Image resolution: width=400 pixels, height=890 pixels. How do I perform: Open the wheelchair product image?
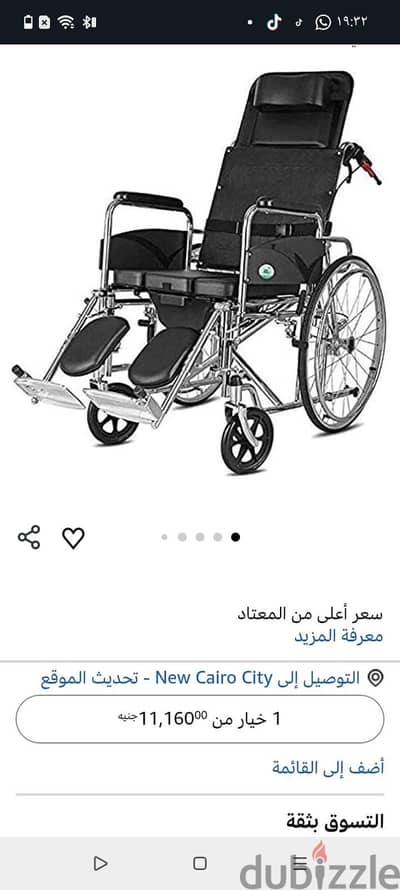pyautogui.click(x=200, y=271)
